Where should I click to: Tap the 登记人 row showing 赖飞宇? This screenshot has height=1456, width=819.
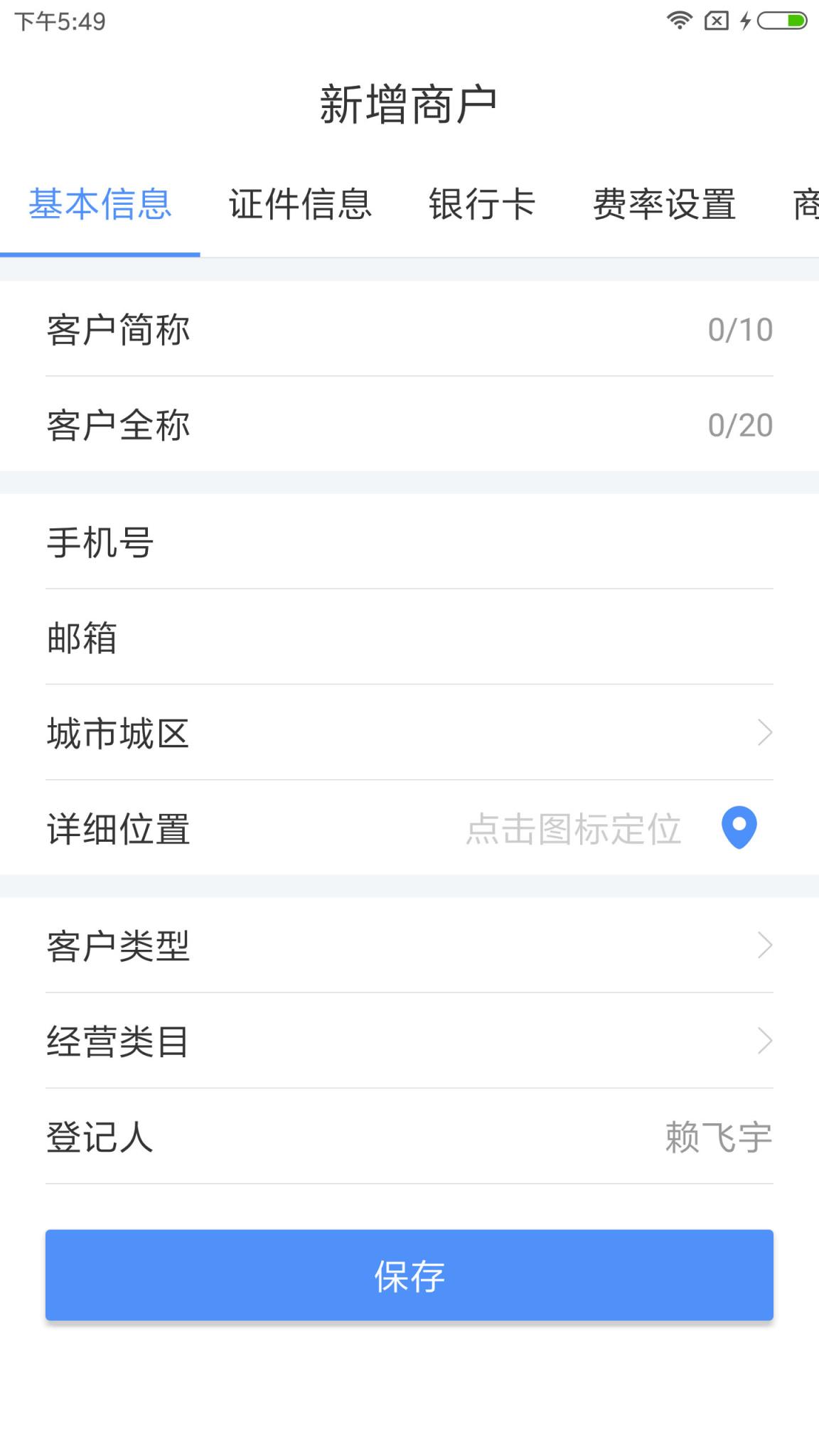409,1137
